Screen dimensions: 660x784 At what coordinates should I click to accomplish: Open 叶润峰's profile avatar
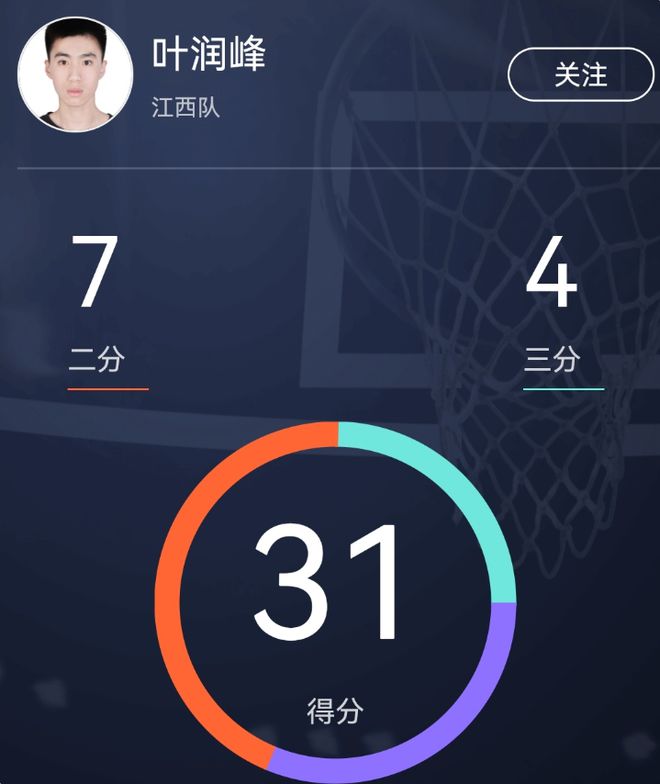tap(75, 73)
